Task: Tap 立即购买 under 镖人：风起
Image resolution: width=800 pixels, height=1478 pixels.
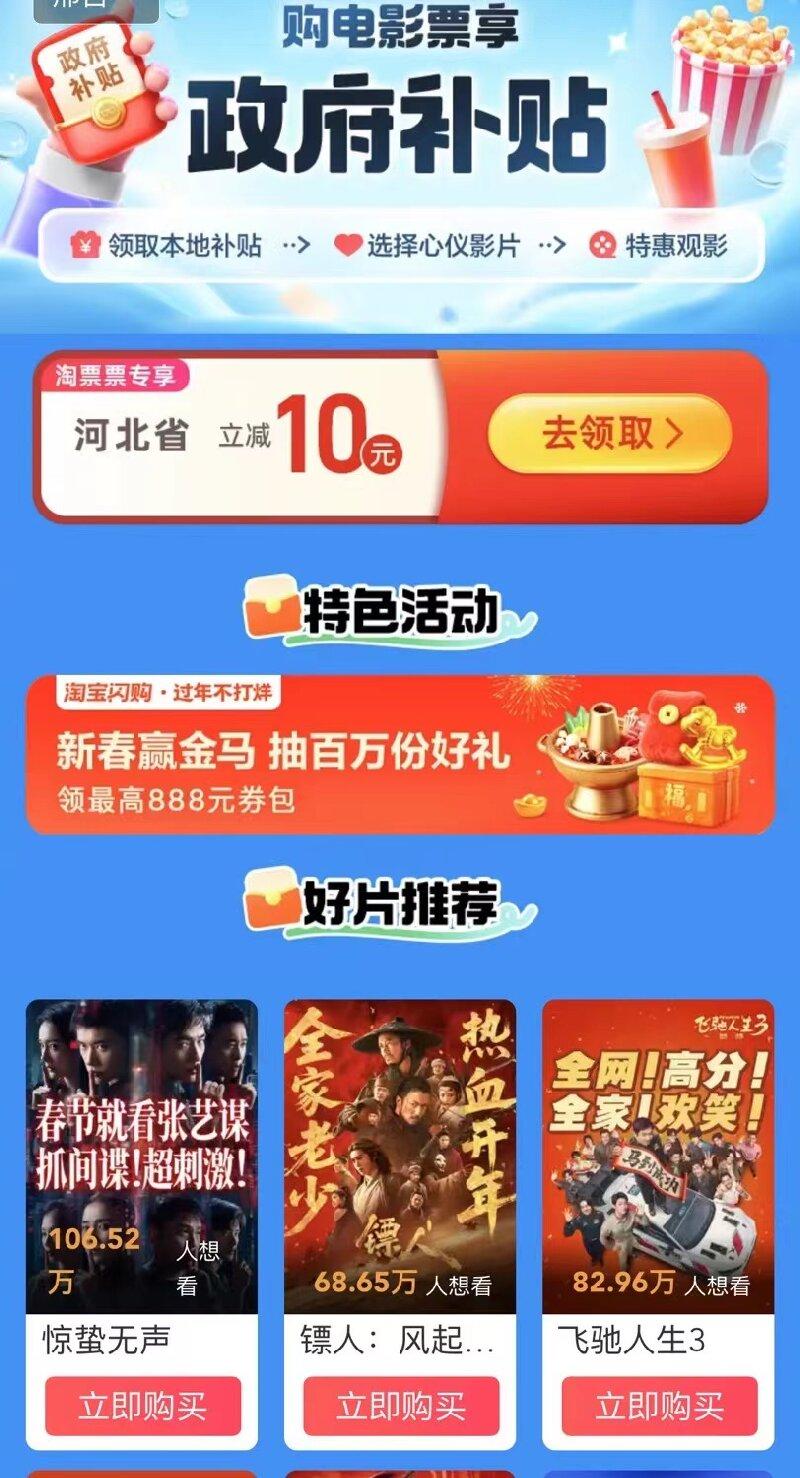Action: tap(400, 1406)
